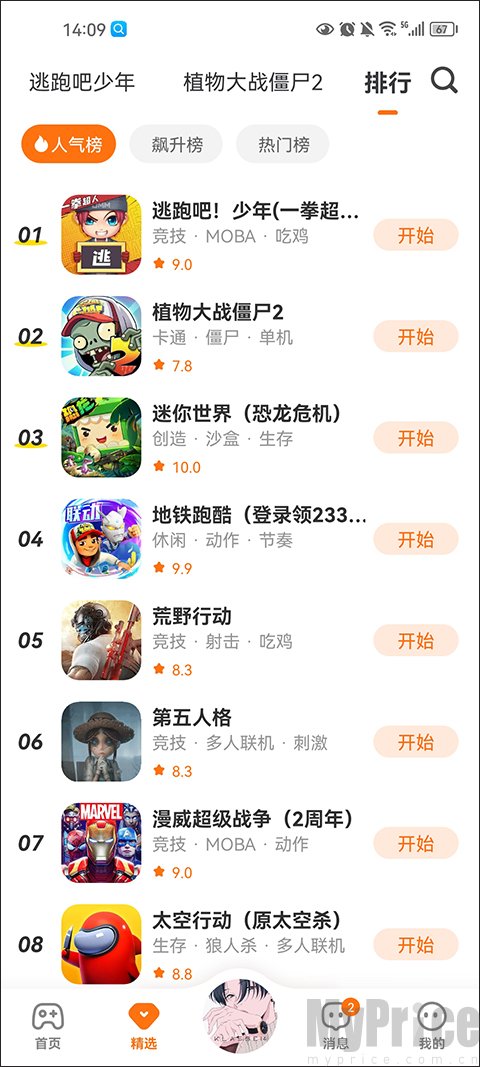Tap 开始 next to 迷你世界
The image size is (480, 1067).
click(416, 438)
